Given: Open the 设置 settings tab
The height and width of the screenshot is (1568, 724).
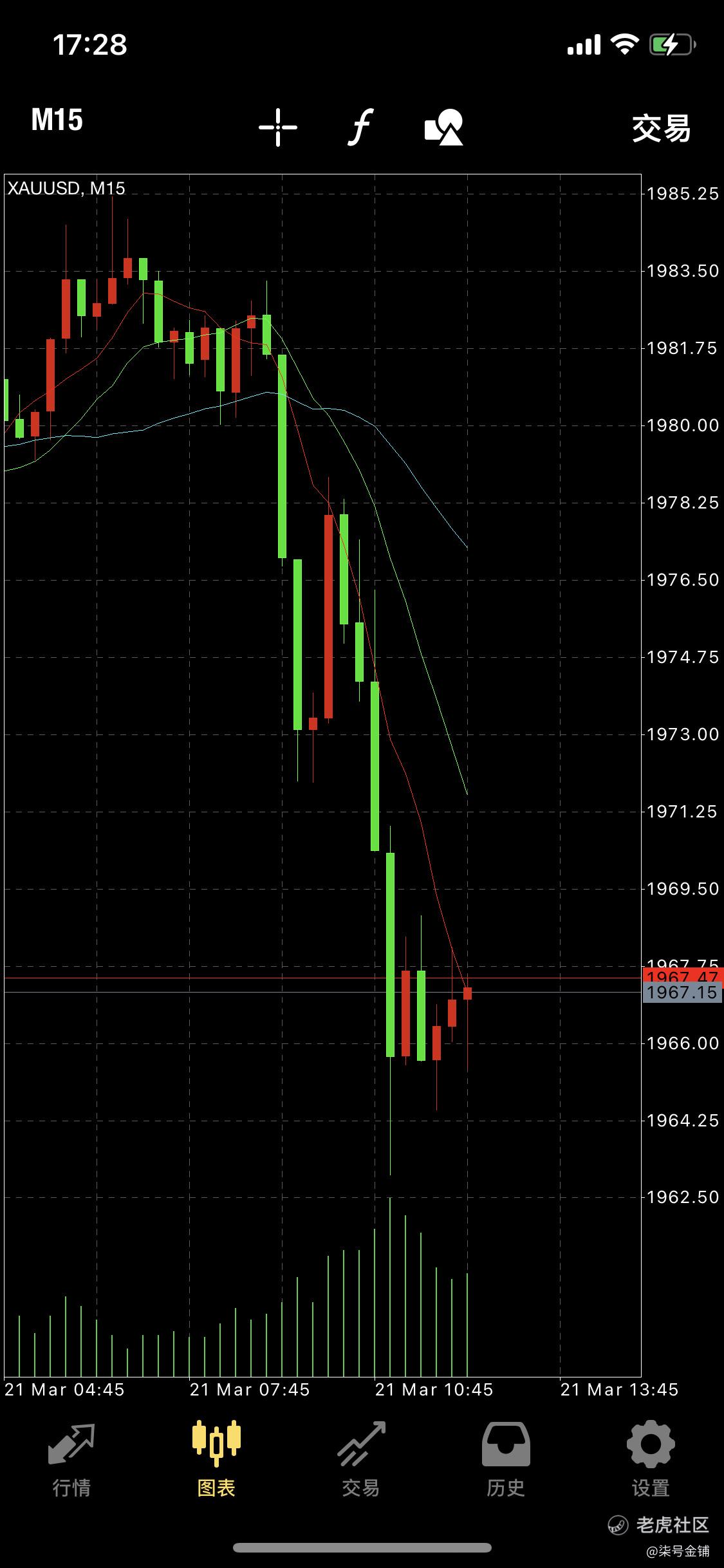Looking at the screenshot, I should point(651,1459).
